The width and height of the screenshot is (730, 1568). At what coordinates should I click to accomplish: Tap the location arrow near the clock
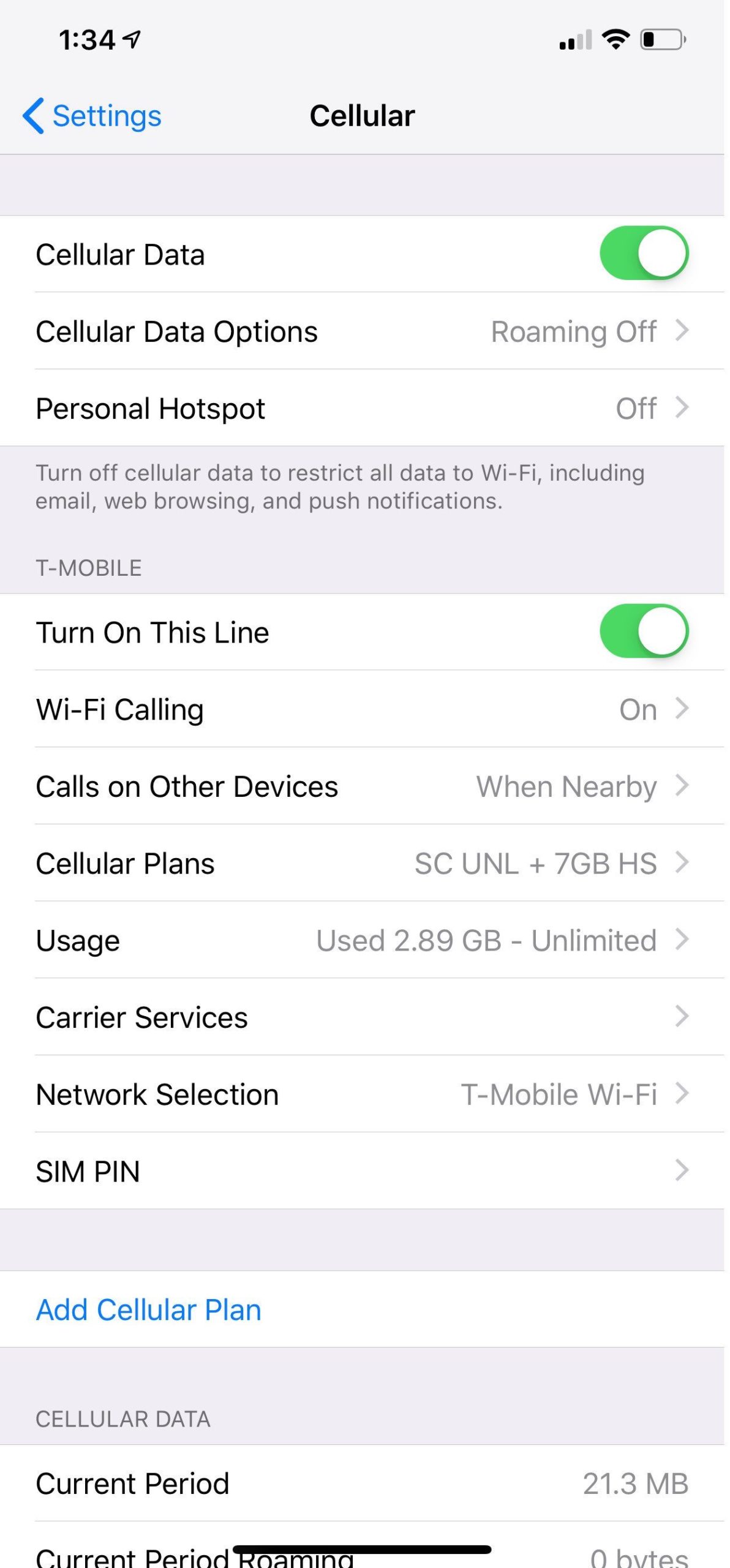click(130, 38)
